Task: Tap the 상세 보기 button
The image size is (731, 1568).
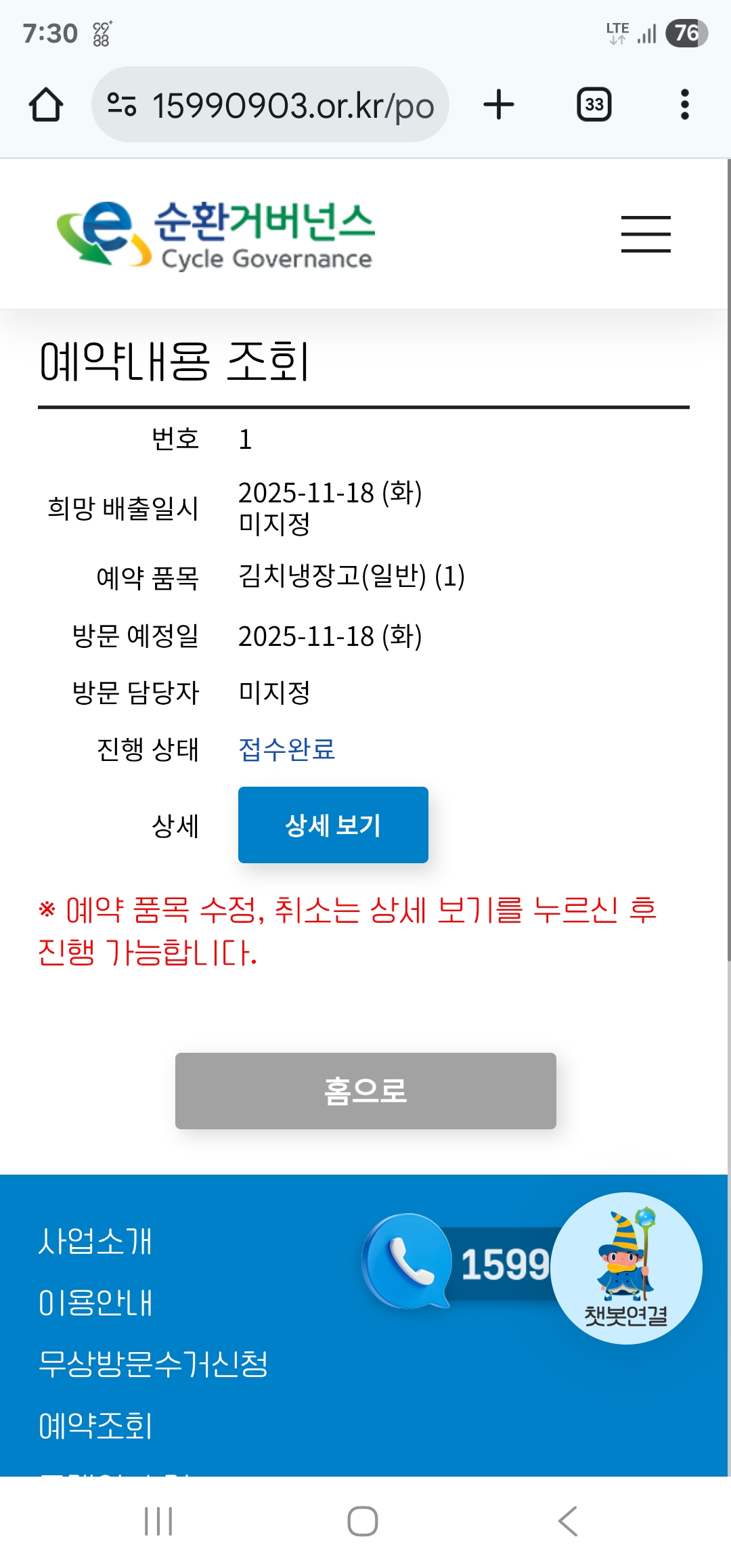Action: 333,825
